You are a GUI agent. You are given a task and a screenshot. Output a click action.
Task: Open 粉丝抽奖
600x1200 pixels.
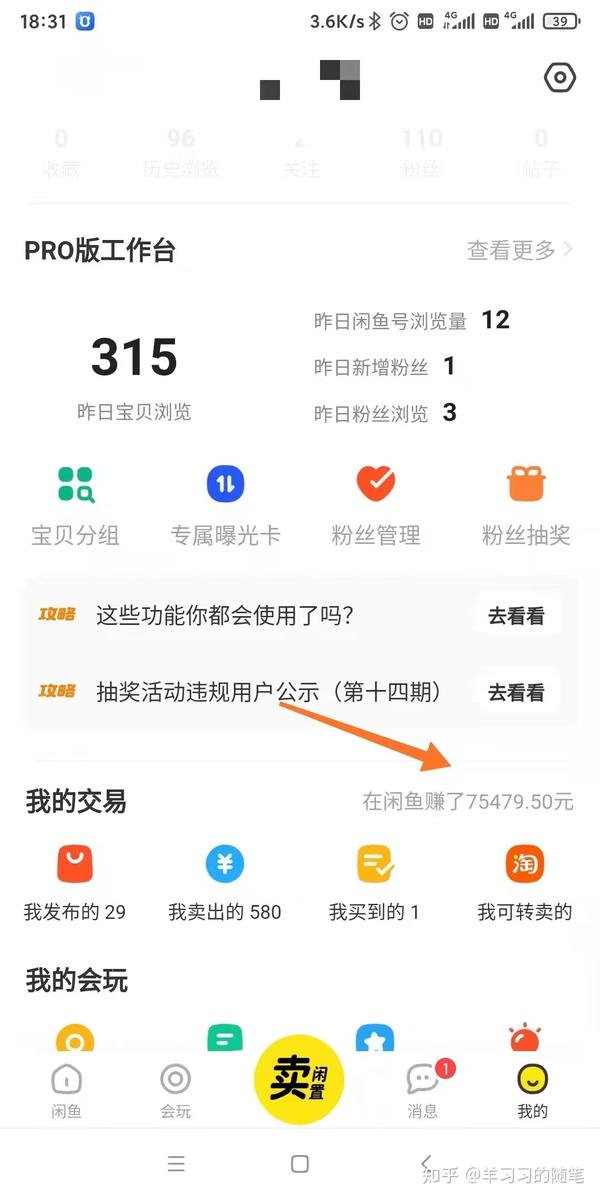(526, 506)
